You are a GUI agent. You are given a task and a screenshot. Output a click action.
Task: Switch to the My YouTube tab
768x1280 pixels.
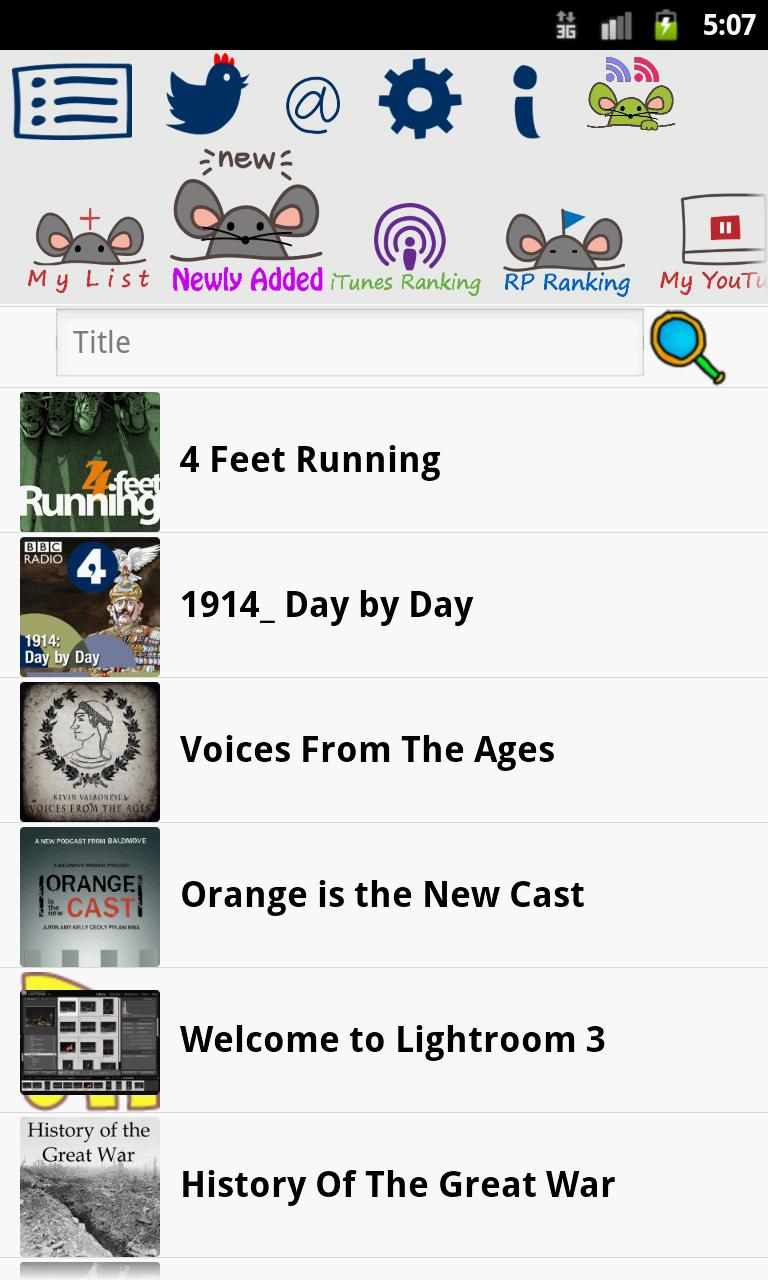point(715,245)
